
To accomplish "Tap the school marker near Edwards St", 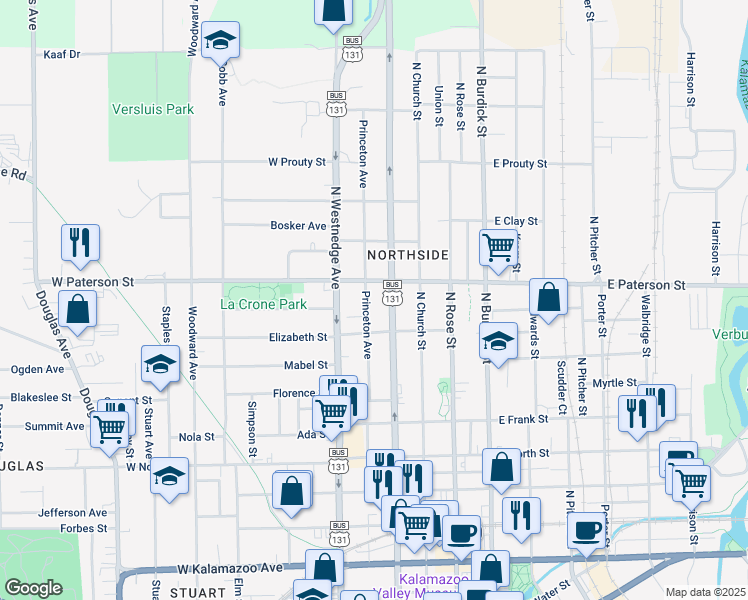I will tap(498, 342).
